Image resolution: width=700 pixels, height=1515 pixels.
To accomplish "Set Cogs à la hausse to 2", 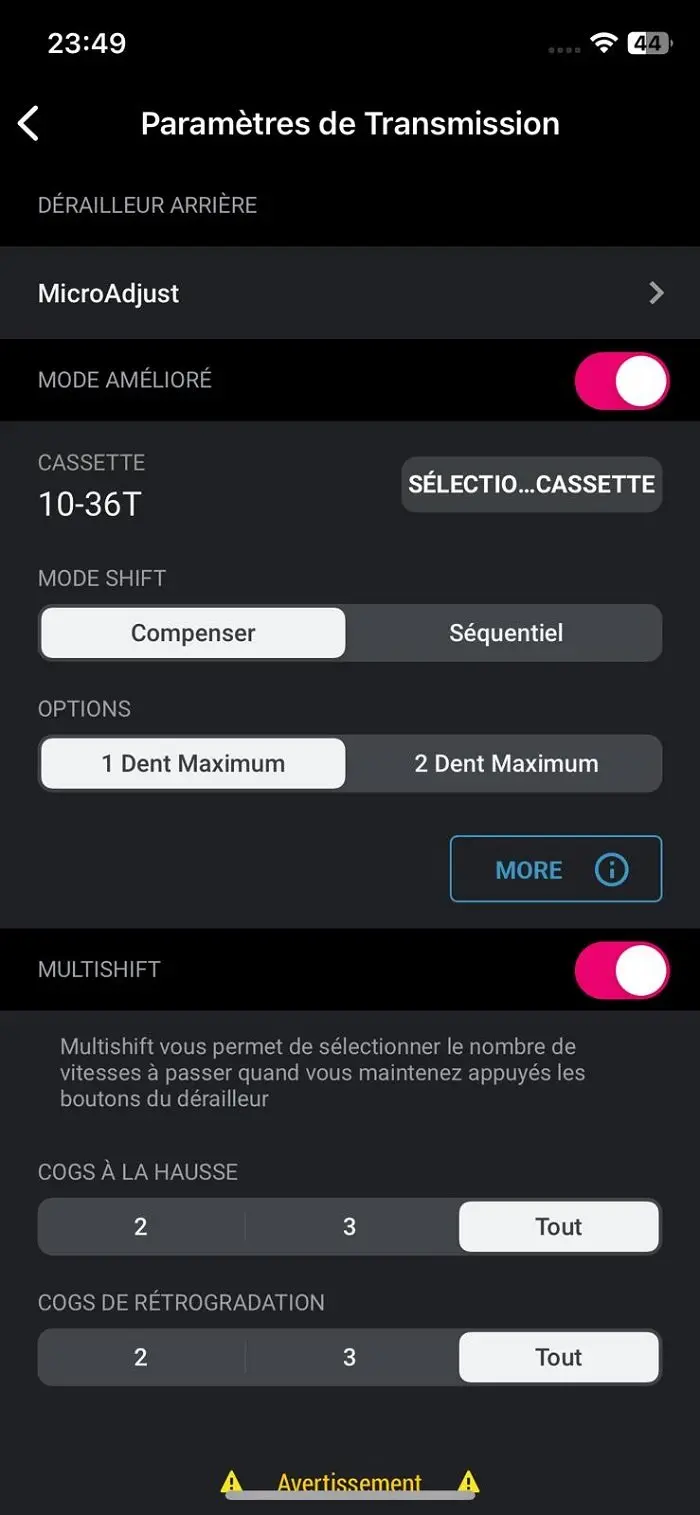I will tap(141, 1227).
